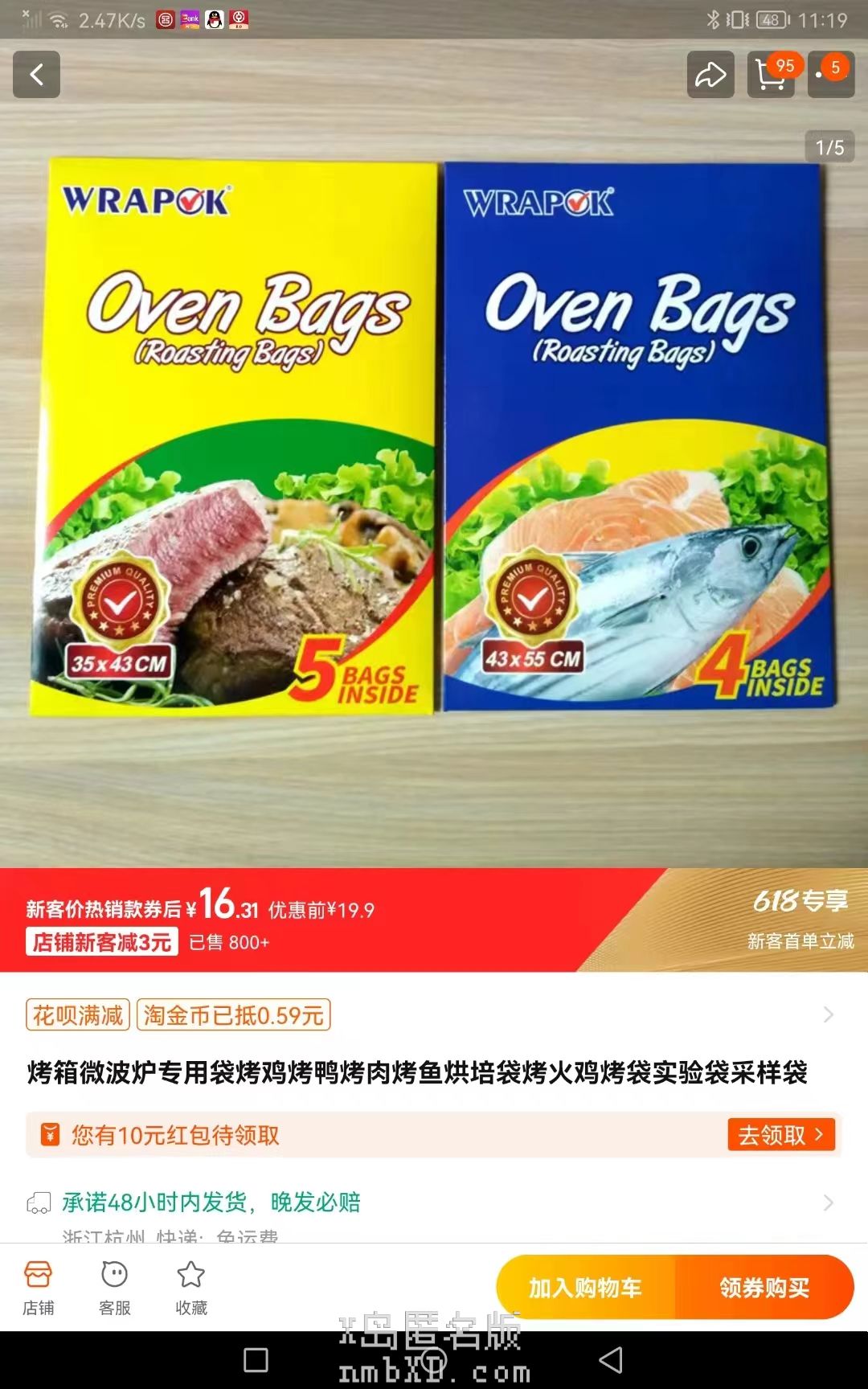This screenshot has width=868, height=1389.
Task: Tap 加入购物车 to add to cart
Action: click(x=585, y=1288)
